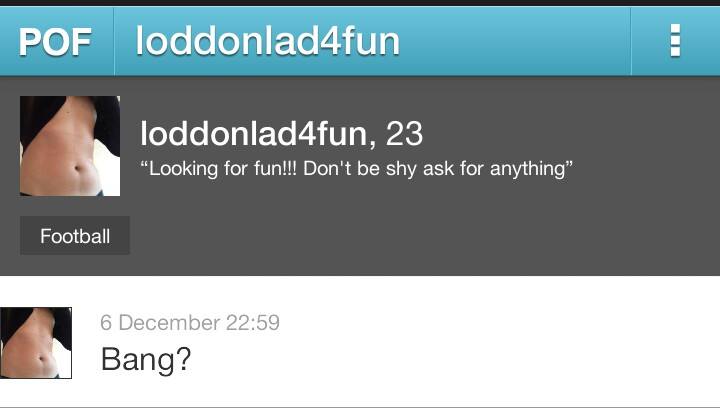Image resolution: width=720 pixels, height=416 pixels.
Task: Open the overflow menu
Action: (675, 41)
